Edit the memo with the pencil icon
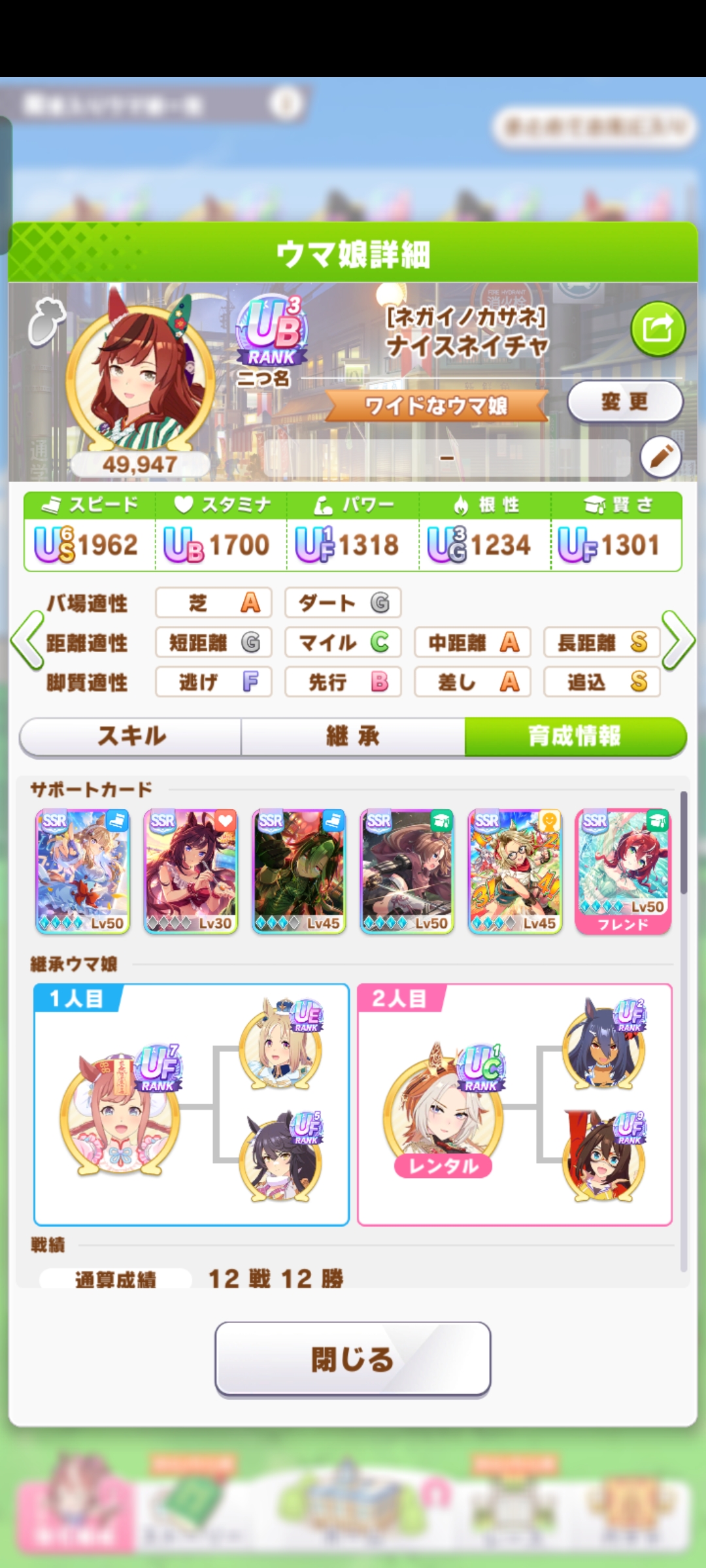706x1568 pixels. [660, 456]
